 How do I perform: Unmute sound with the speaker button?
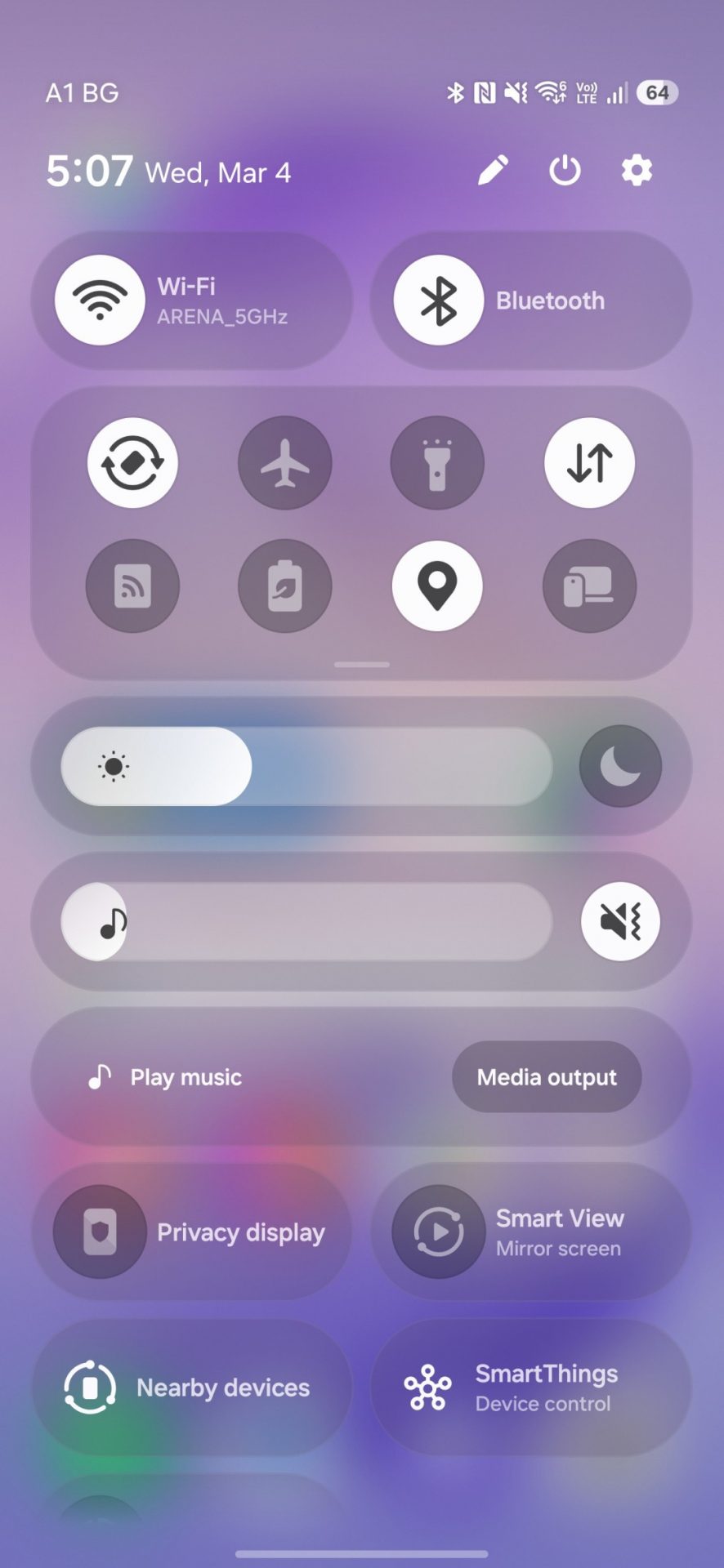click(x=620, y=922)
